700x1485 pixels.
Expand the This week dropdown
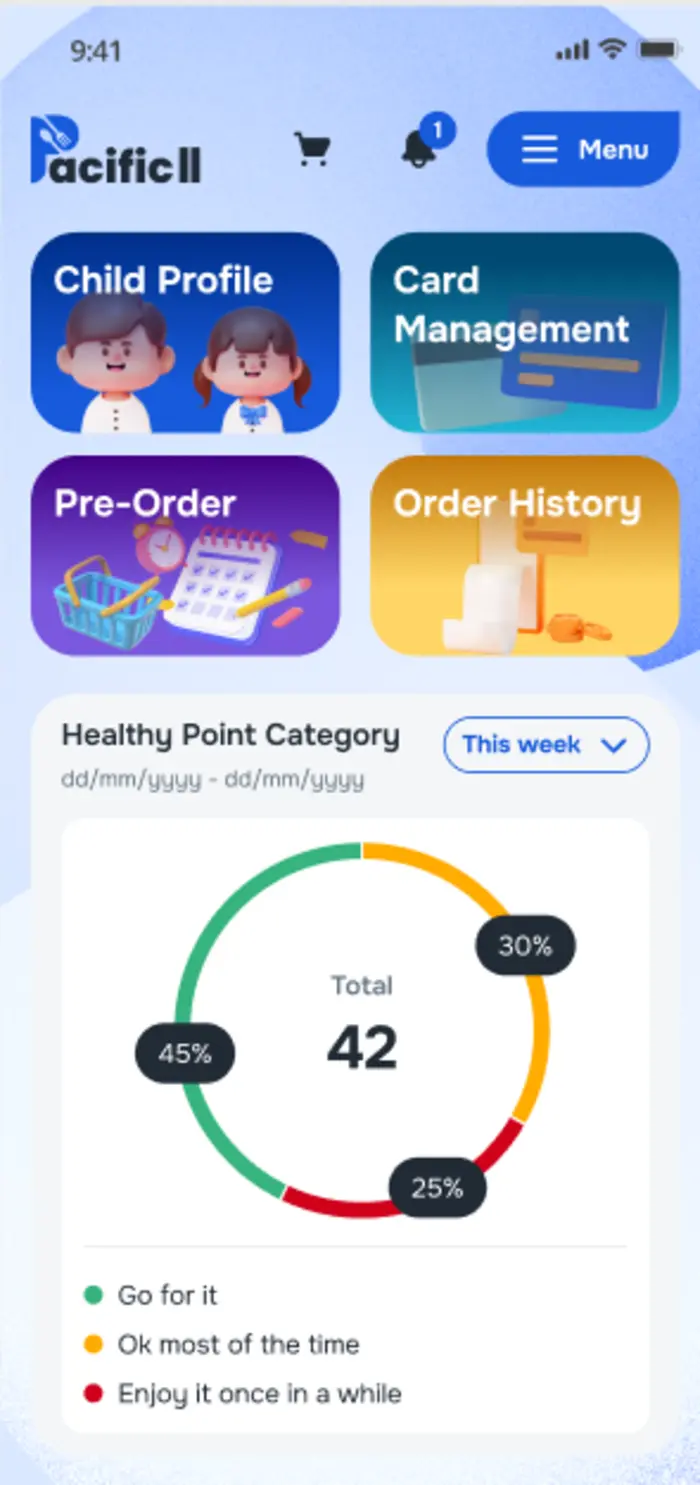coord(546,745)
